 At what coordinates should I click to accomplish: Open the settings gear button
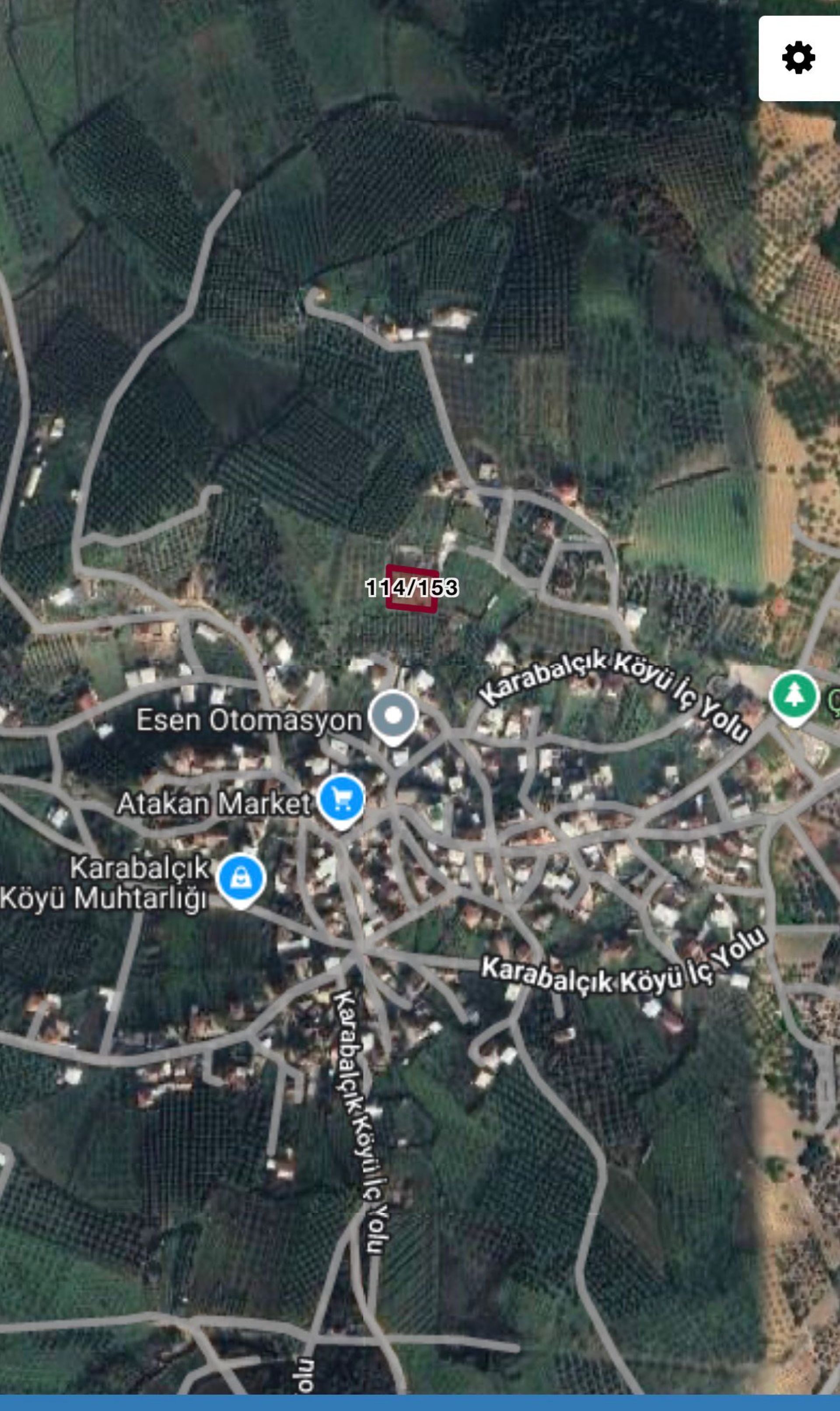(x=798, y=58)
